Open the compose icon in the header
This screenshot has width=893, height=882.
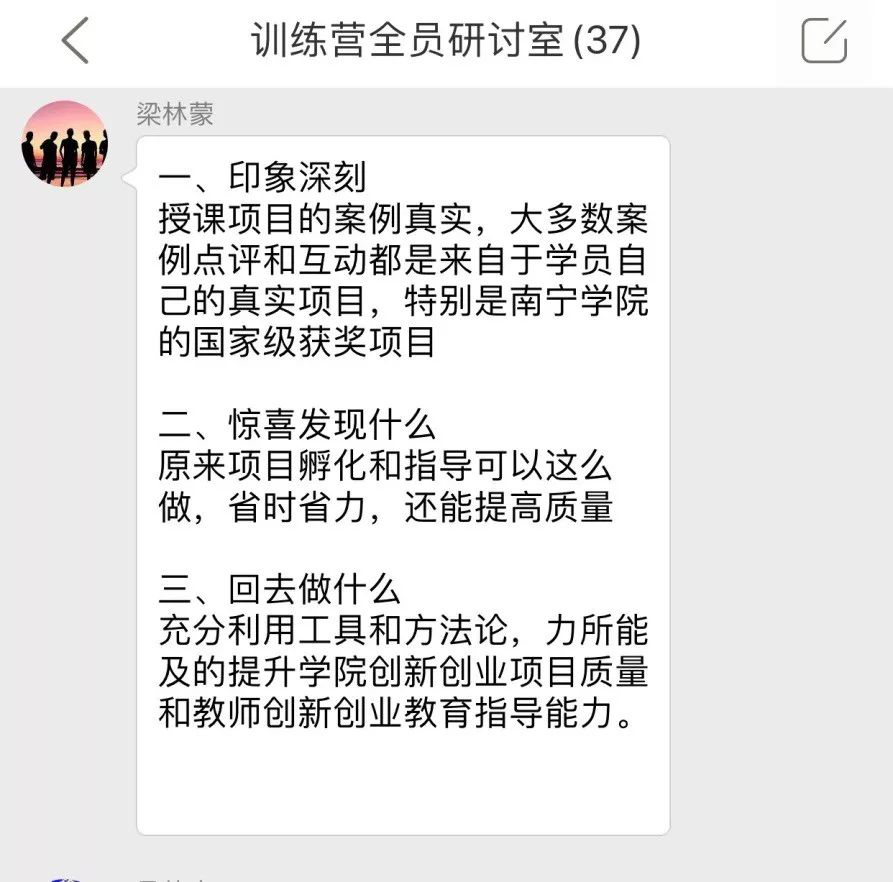pos(824,41)
